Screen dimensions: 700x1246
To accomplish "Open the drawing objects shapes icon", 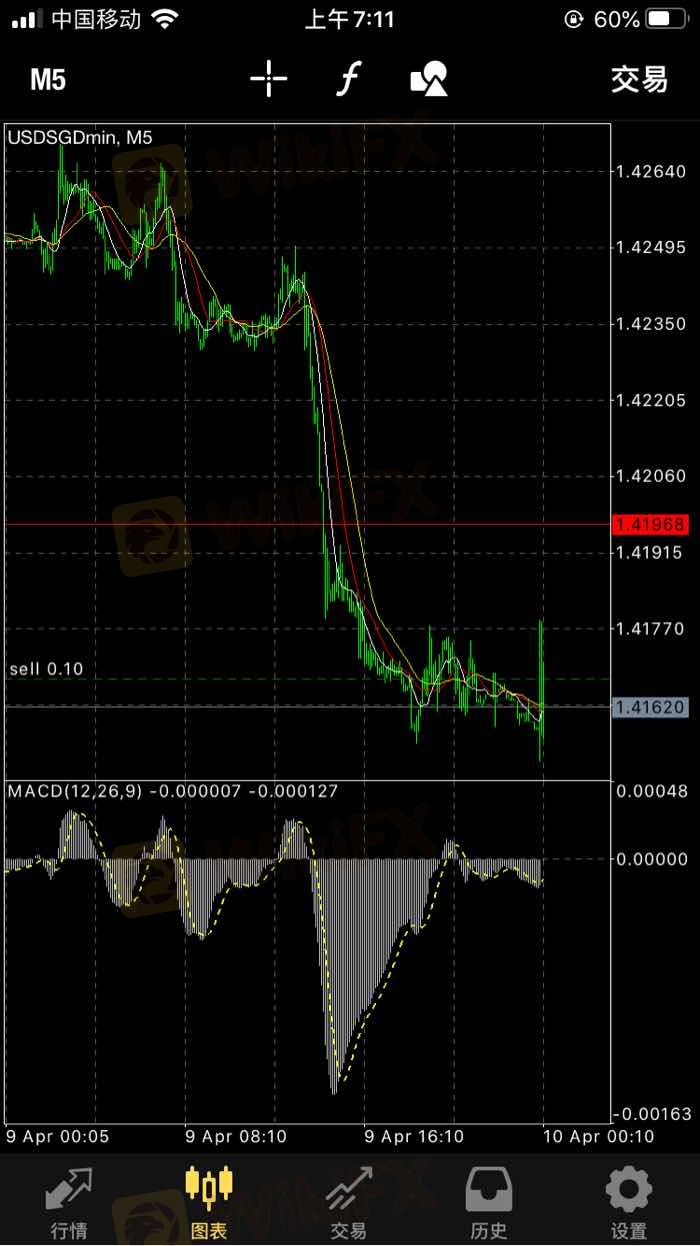I will [x=429, y=79].
